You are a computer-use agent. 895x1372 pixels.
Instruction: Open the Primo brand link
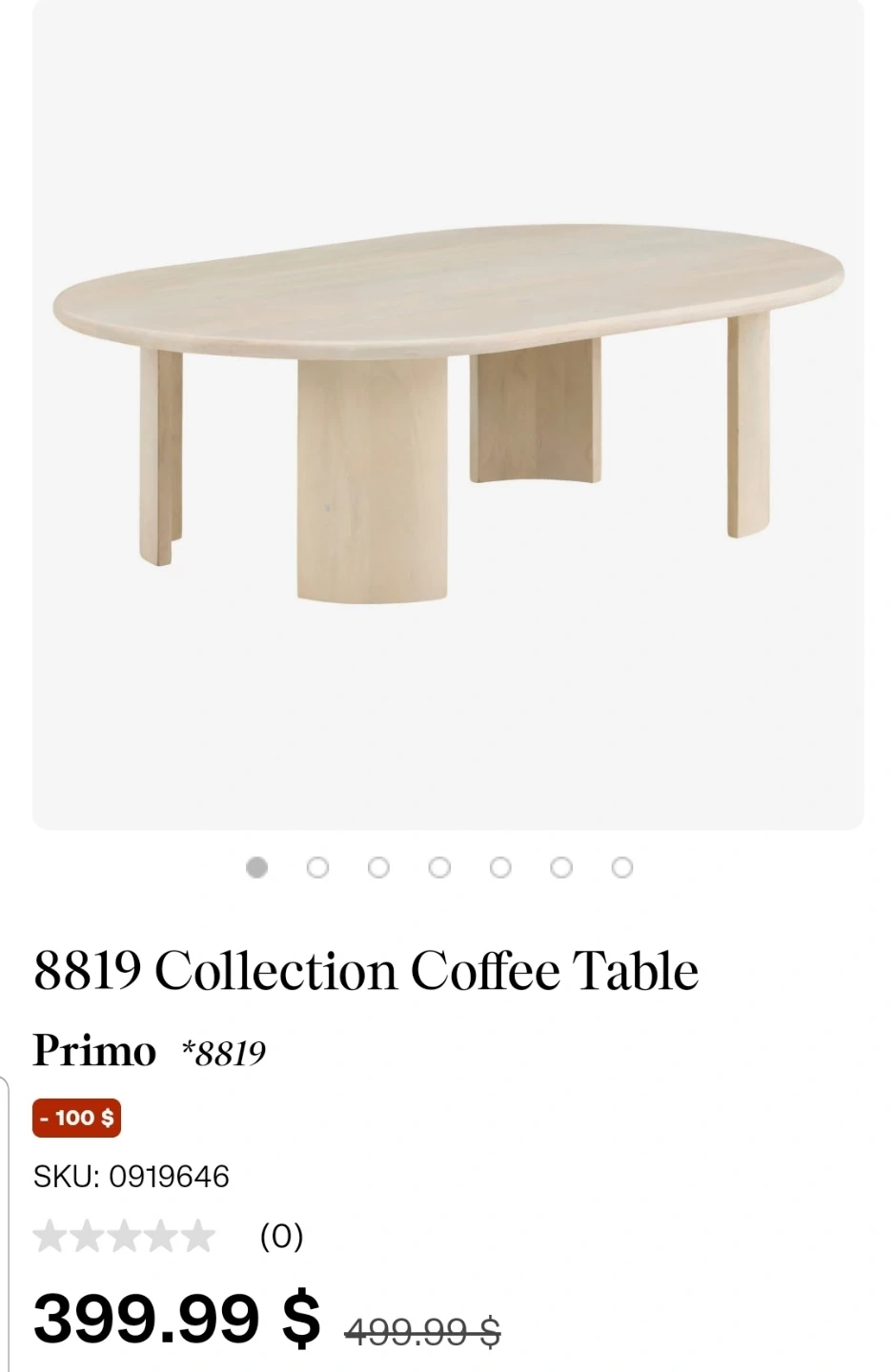[94, 1051]
